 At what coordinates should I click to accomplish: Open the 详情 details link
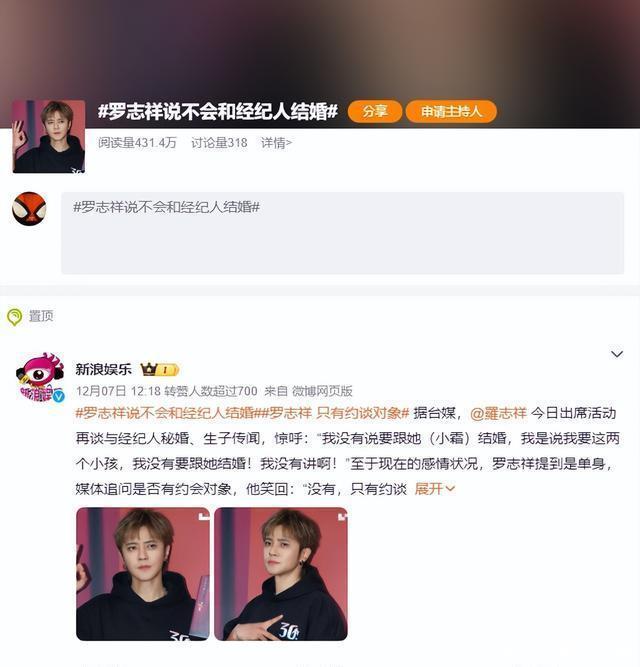[276, 143]
